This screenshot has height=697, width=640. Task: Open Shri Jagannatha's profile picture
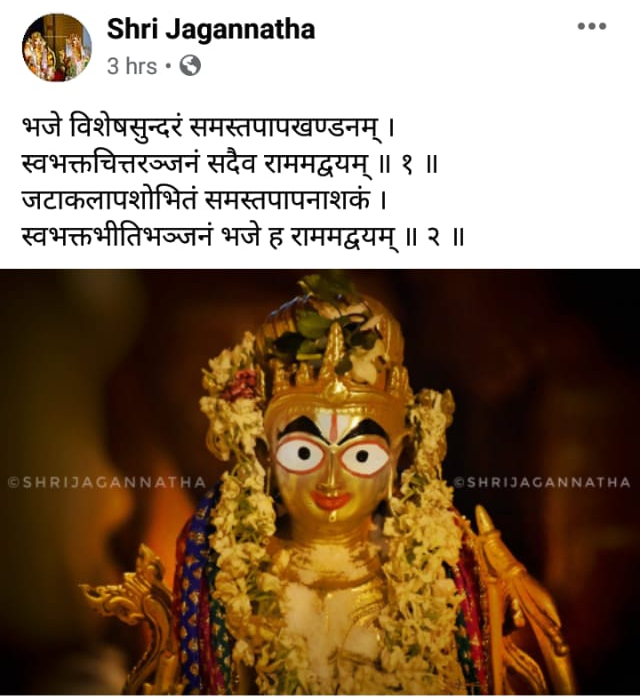click(x=57, y=47)
